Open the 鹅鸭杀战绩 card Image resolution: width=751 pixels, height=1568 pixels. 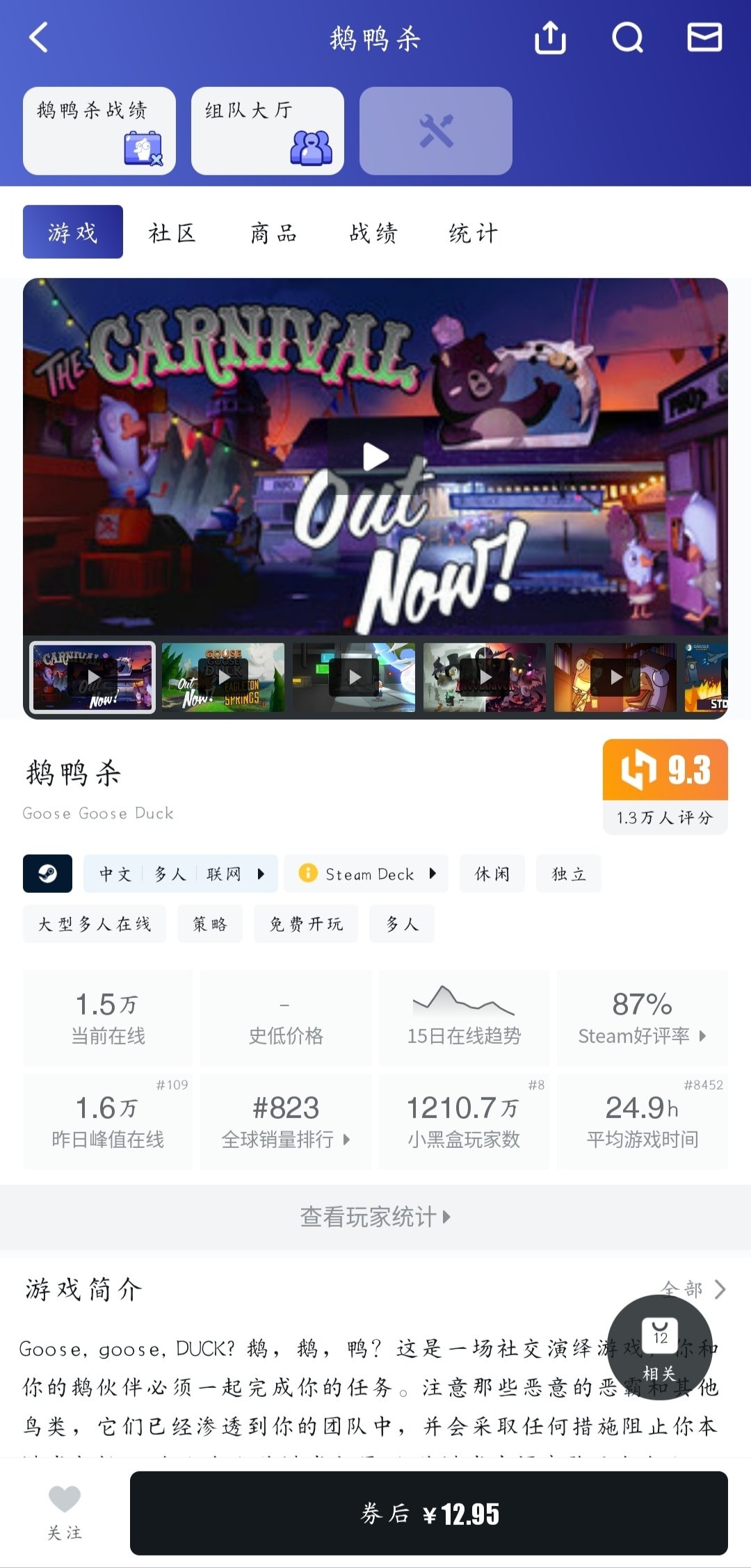pyautogui.click(x=99, y=131)
